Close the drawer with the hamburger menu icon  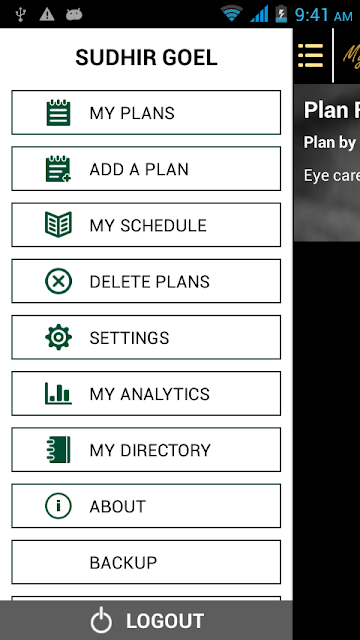coord(311,56)
